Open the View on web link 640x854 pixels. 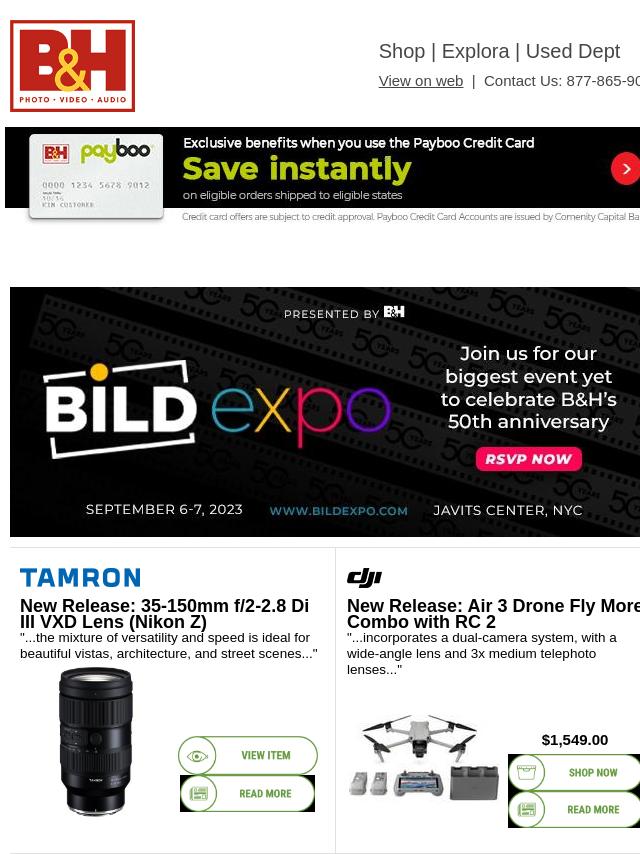click(420, 81)
